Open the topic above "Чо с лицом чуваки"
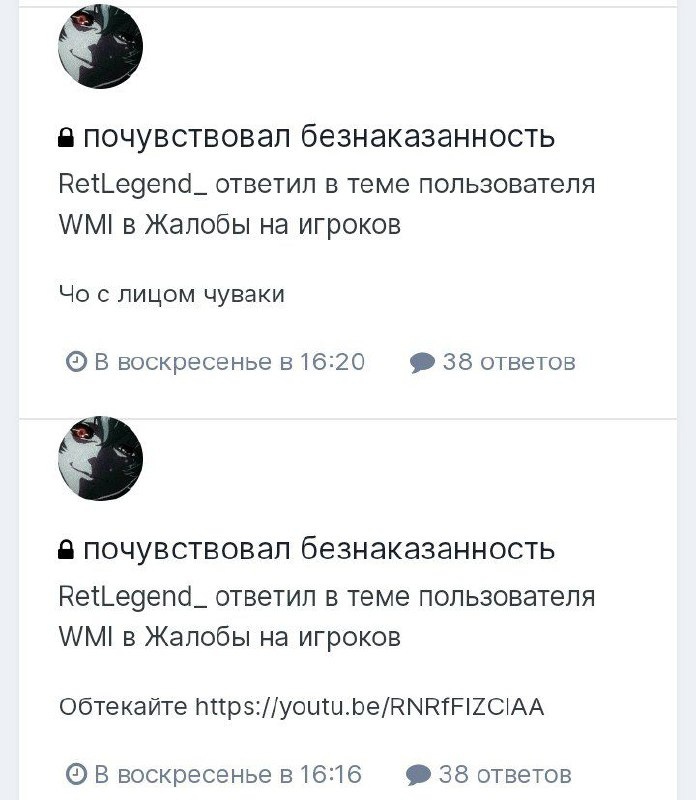This screenshot has height=800, width=696. 318,137
